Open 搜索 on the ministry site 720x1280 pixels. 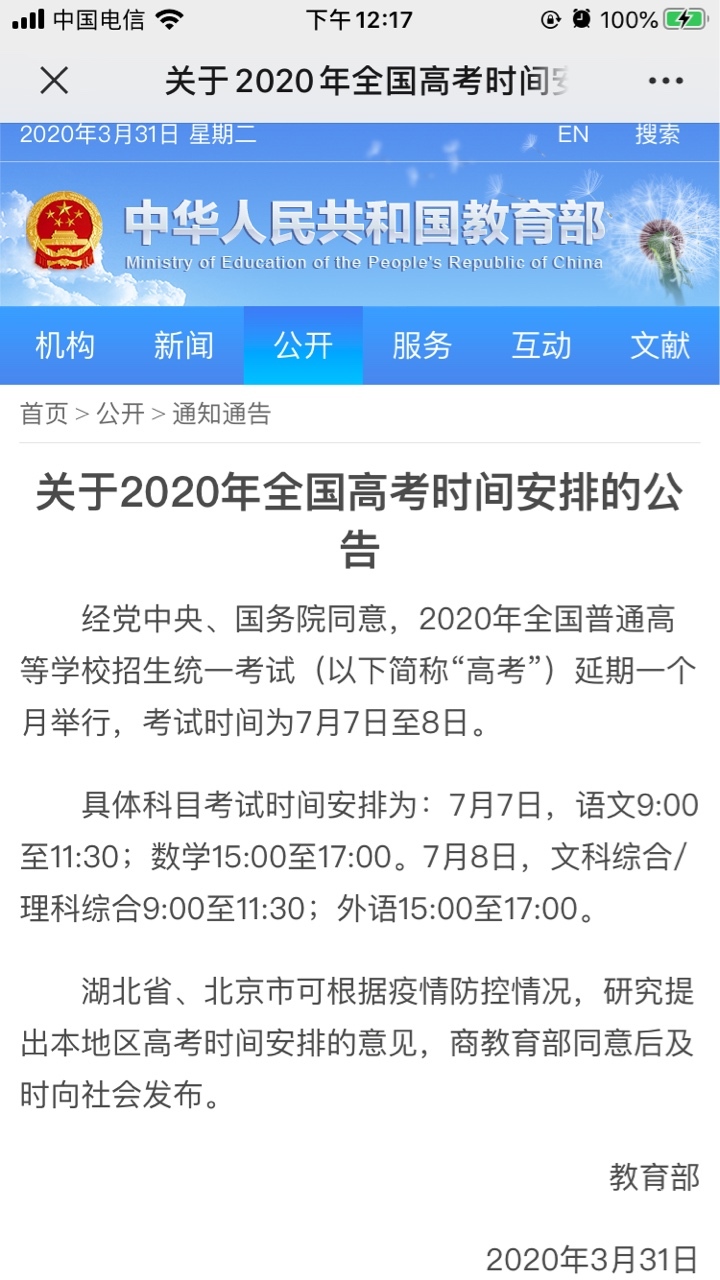657,135
